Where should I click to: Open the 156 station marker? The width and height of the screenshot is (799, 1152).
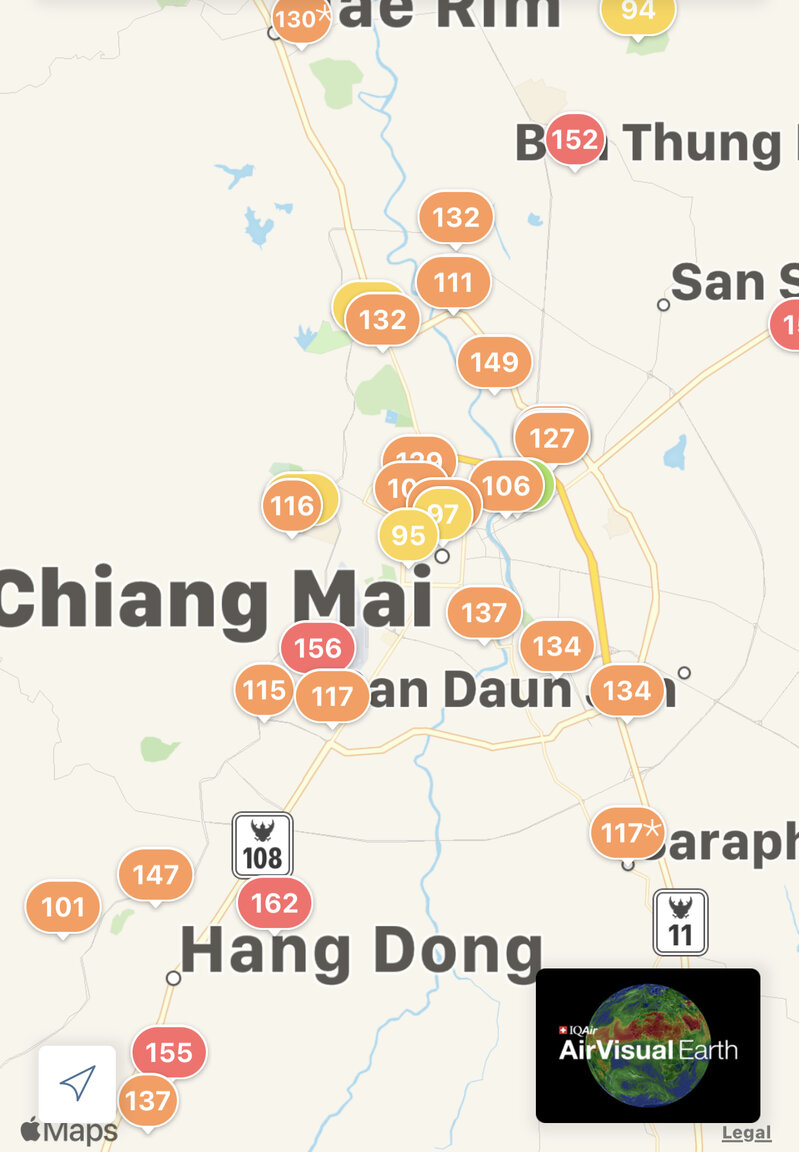318,648
